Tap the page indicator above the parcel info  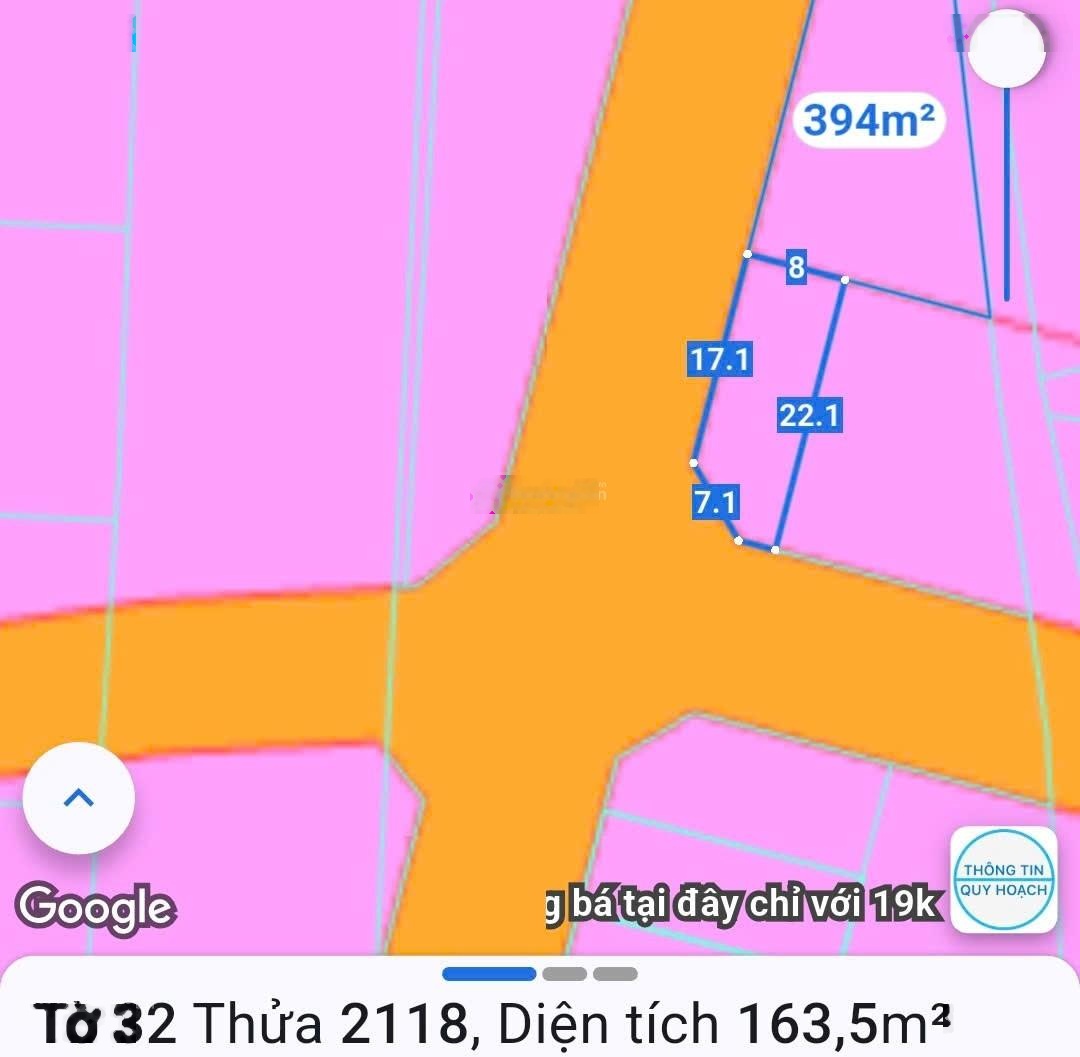pos(540,974)
